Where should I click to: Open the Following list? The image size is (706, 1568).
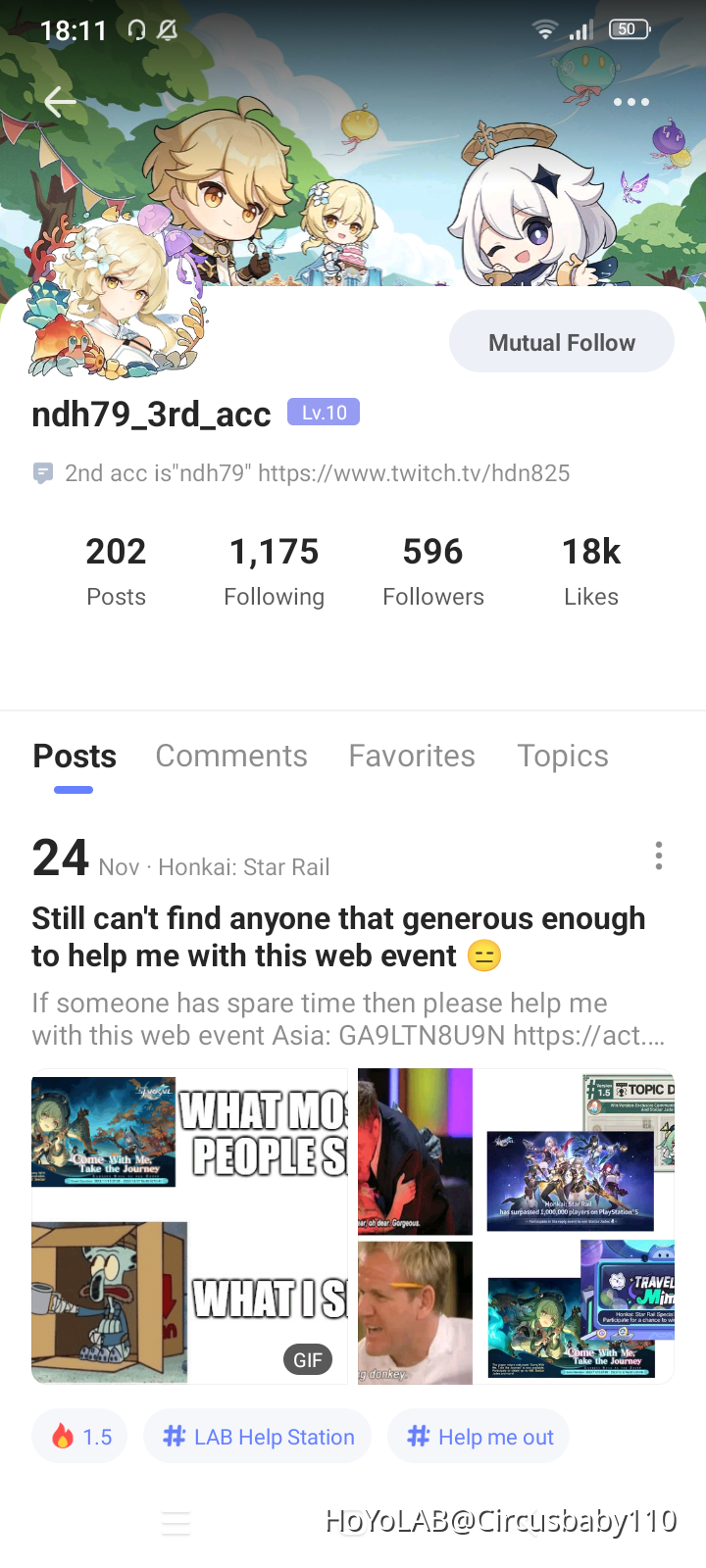(274, 571)
